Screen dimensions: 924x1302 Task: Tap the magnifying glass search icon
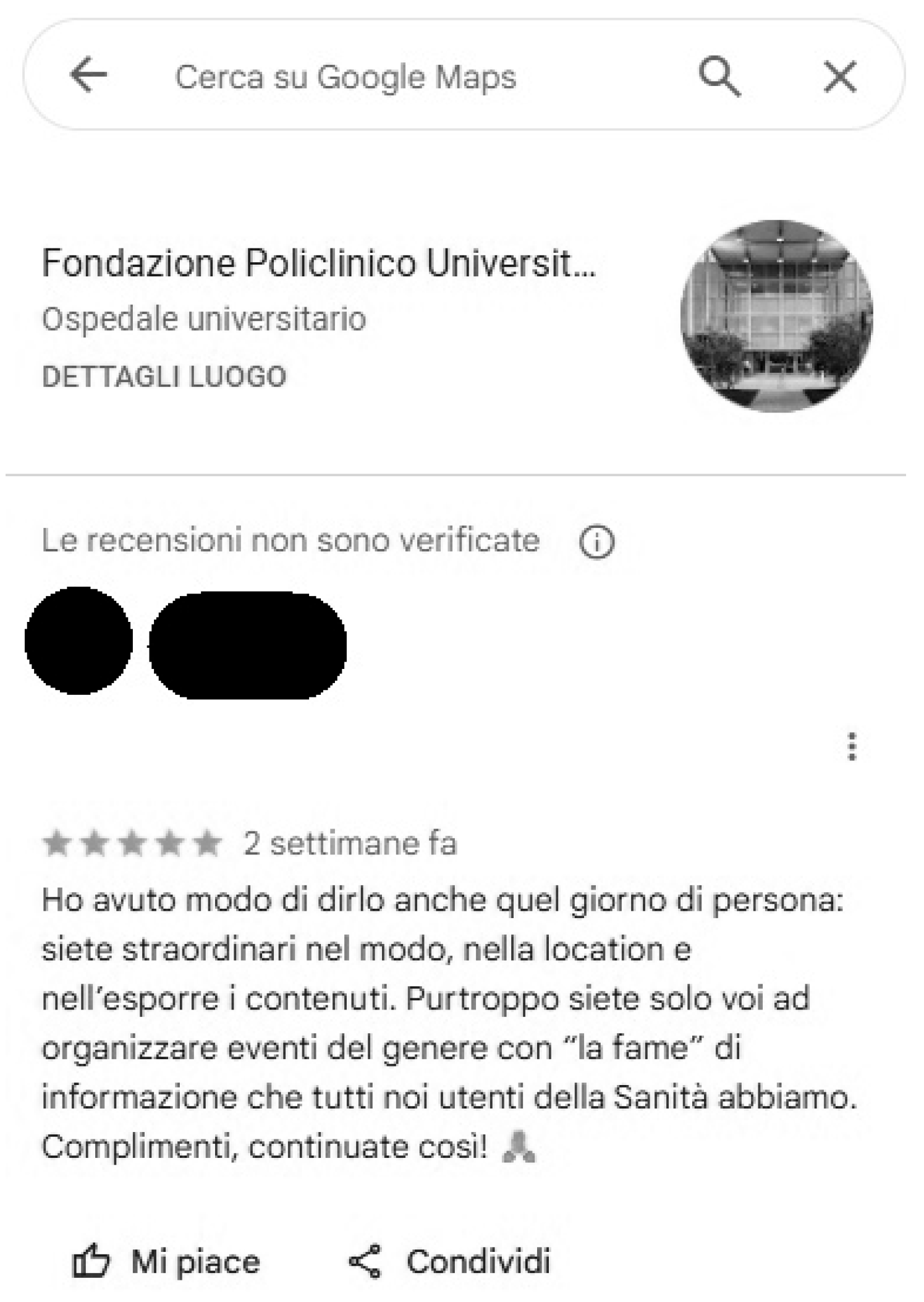click(719, 77)
